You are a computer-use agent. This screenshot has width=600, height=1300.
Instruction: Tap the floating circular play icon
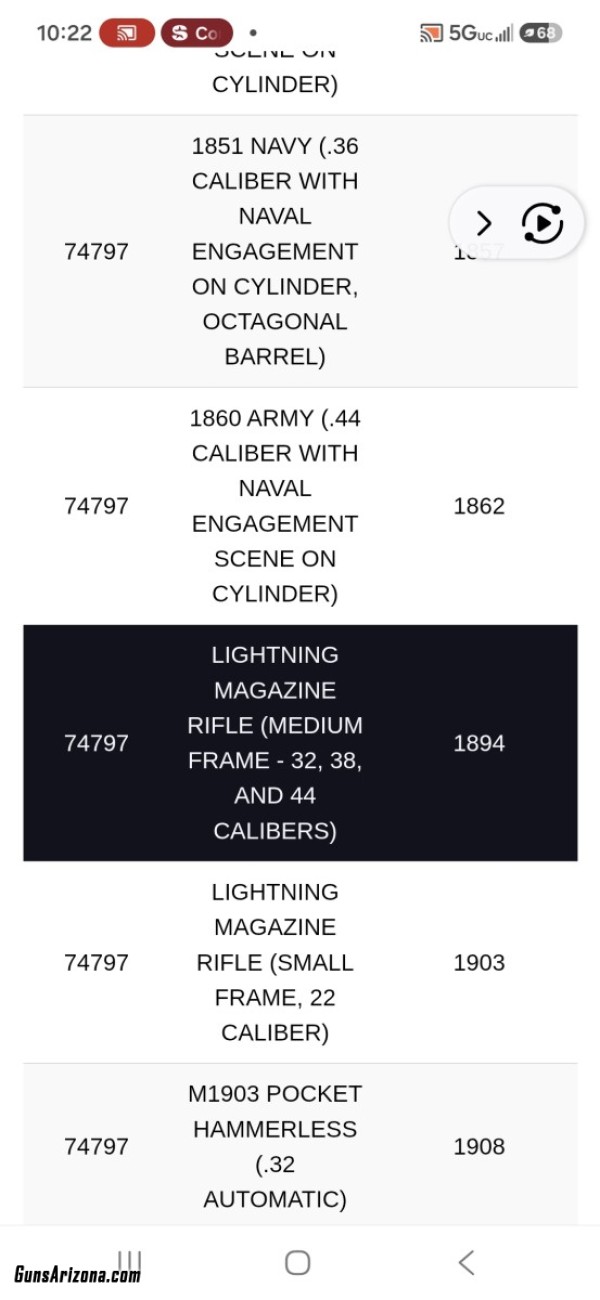click(543, 223)
